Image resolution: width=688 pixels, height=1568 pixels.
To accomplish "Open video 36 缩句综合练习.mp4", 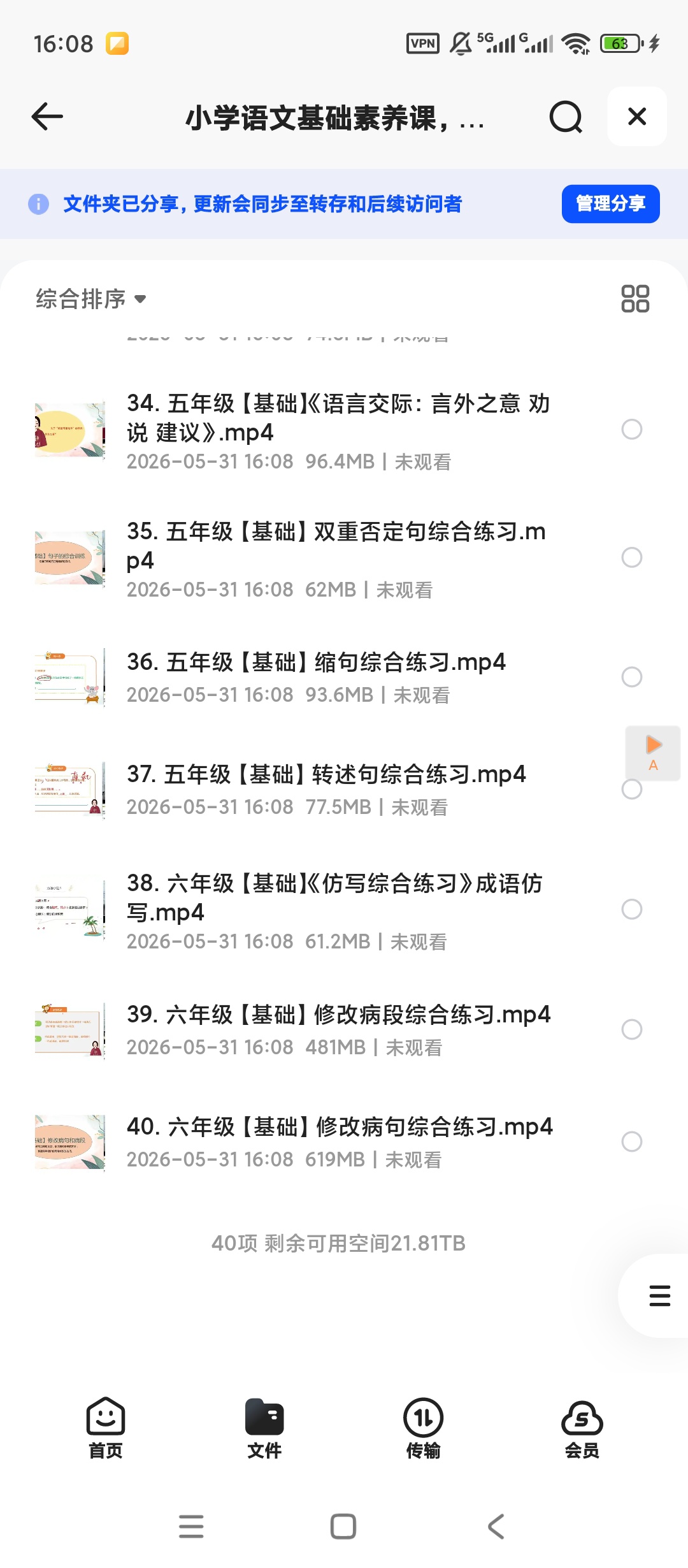I will 338,677.
